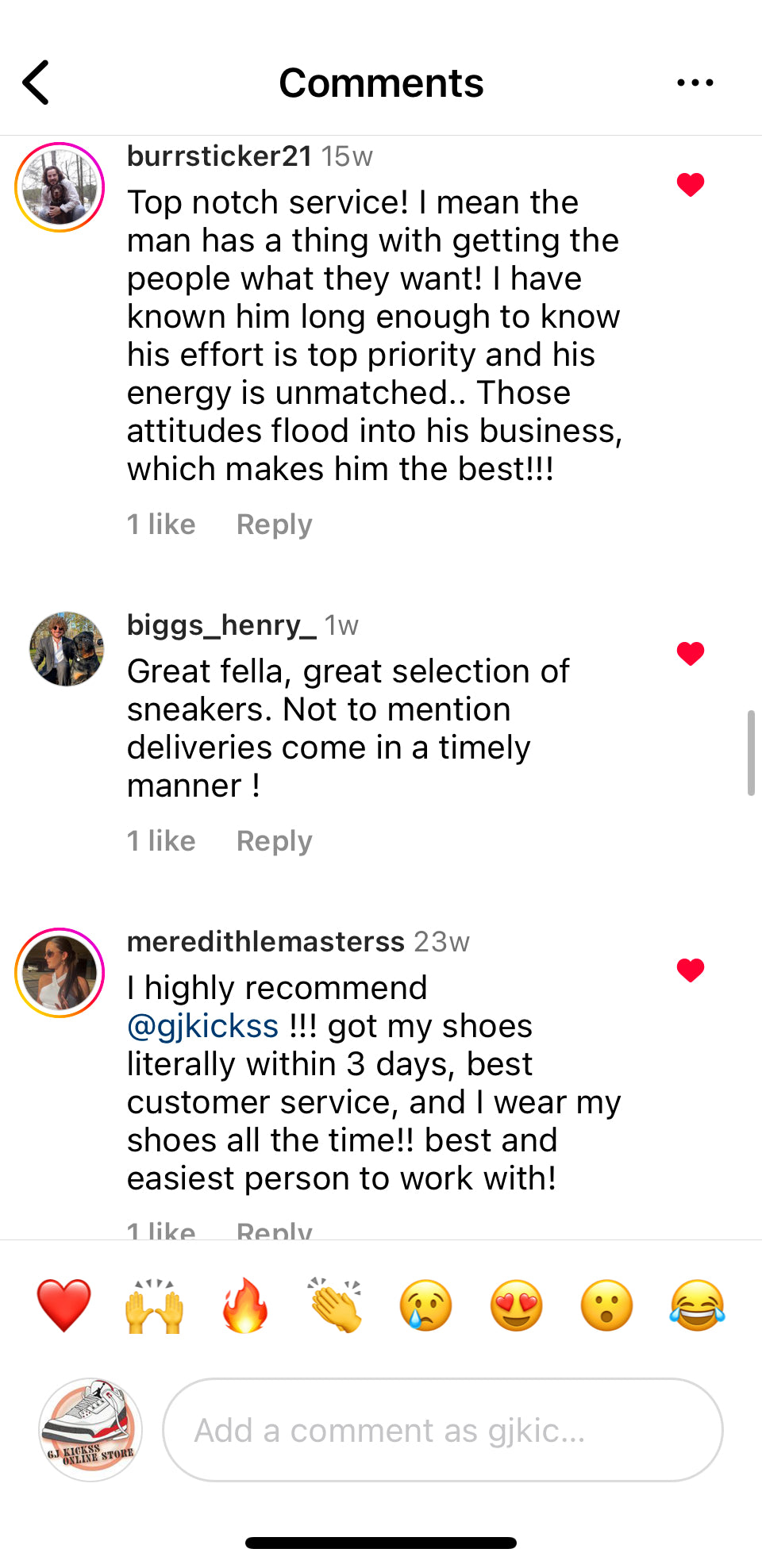This screenshot has width=762, height=1568.
Task: View likes on burrsticker21's comment
Action: click(161, 525)
